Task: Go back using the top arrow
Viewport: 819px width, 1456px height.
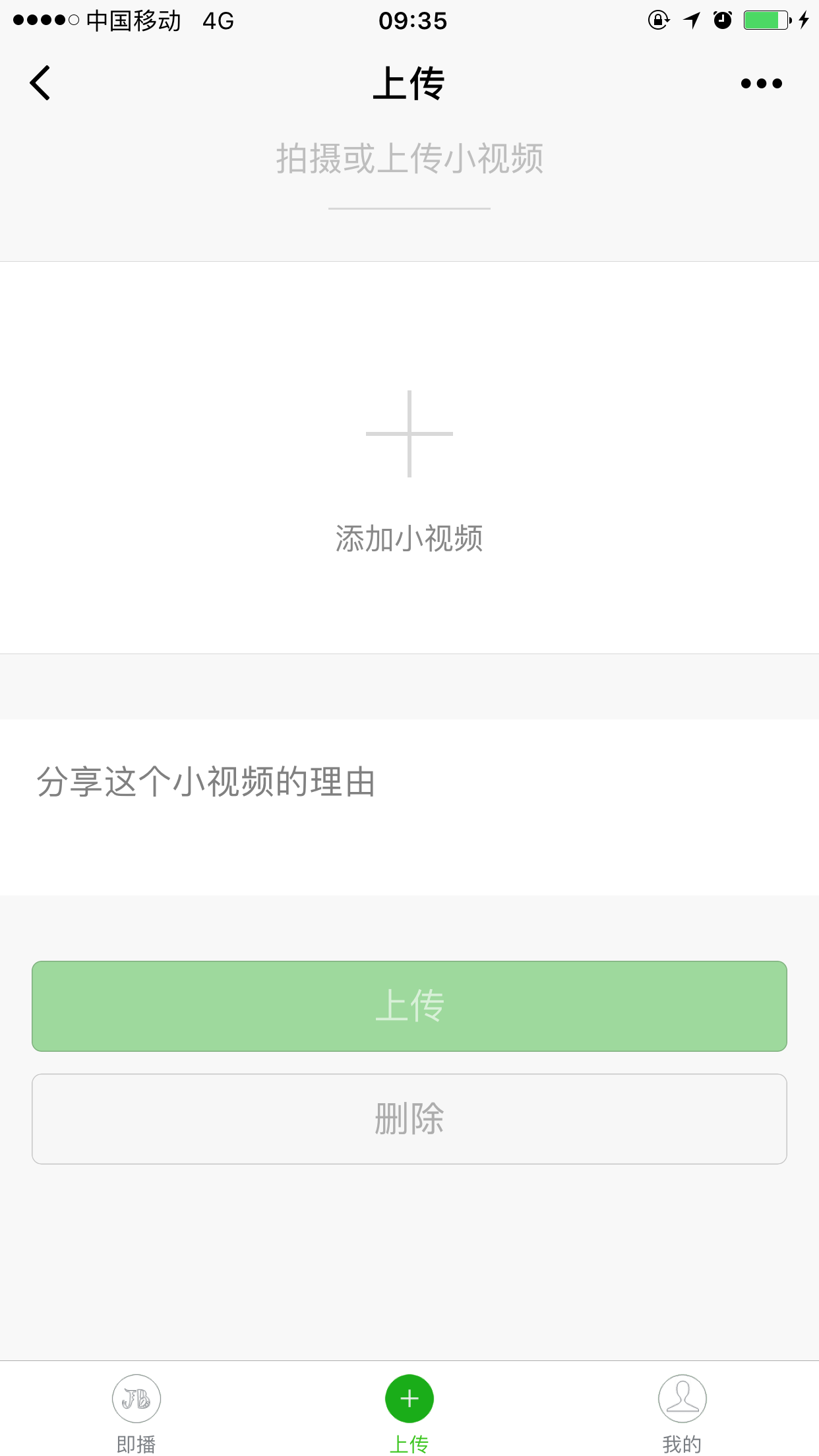Action: point(40,83)
